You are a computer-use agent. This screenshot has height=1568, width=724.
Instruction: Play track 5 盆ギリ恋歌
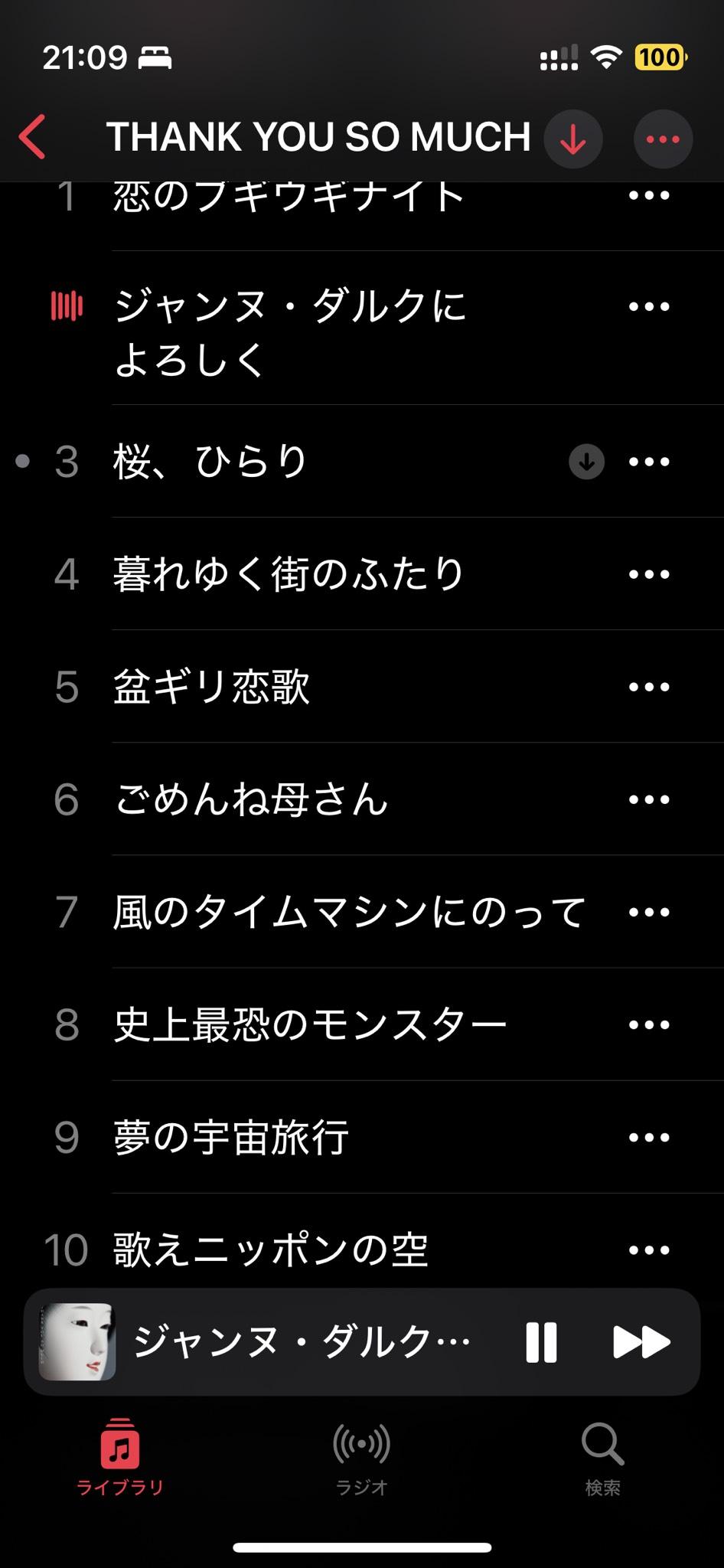211,687
